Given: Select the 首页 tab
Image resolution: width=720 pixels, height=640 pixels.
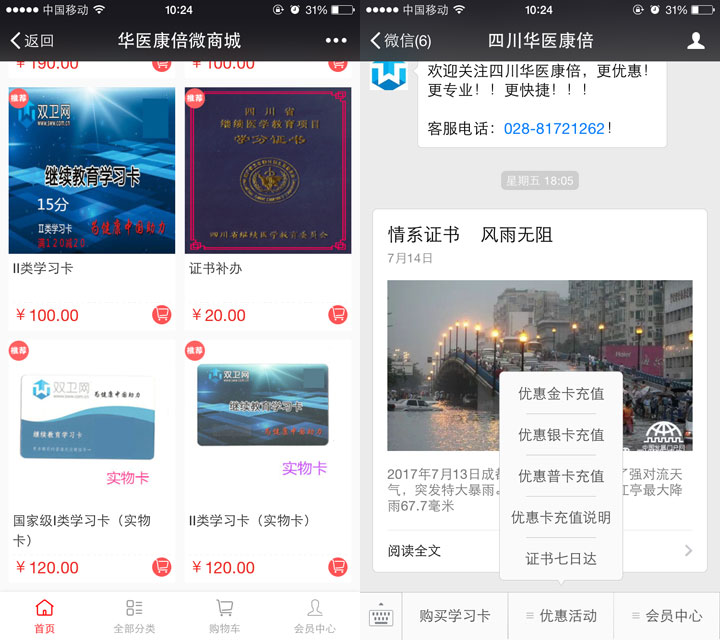Looking at the screenshot, I should coord(44,615).
